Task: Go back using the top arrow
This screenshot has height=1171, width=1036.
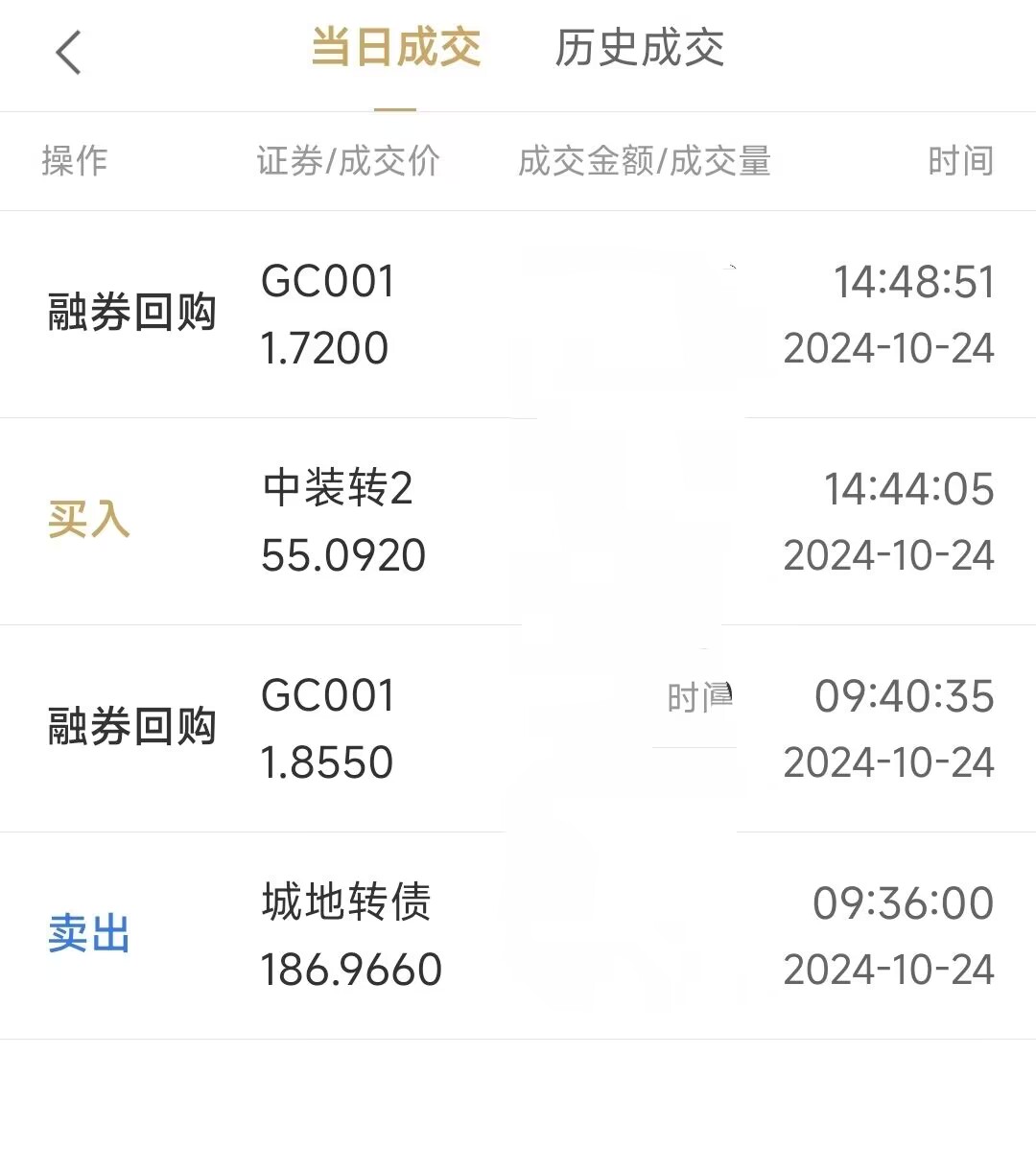Action: coord(69,52)
